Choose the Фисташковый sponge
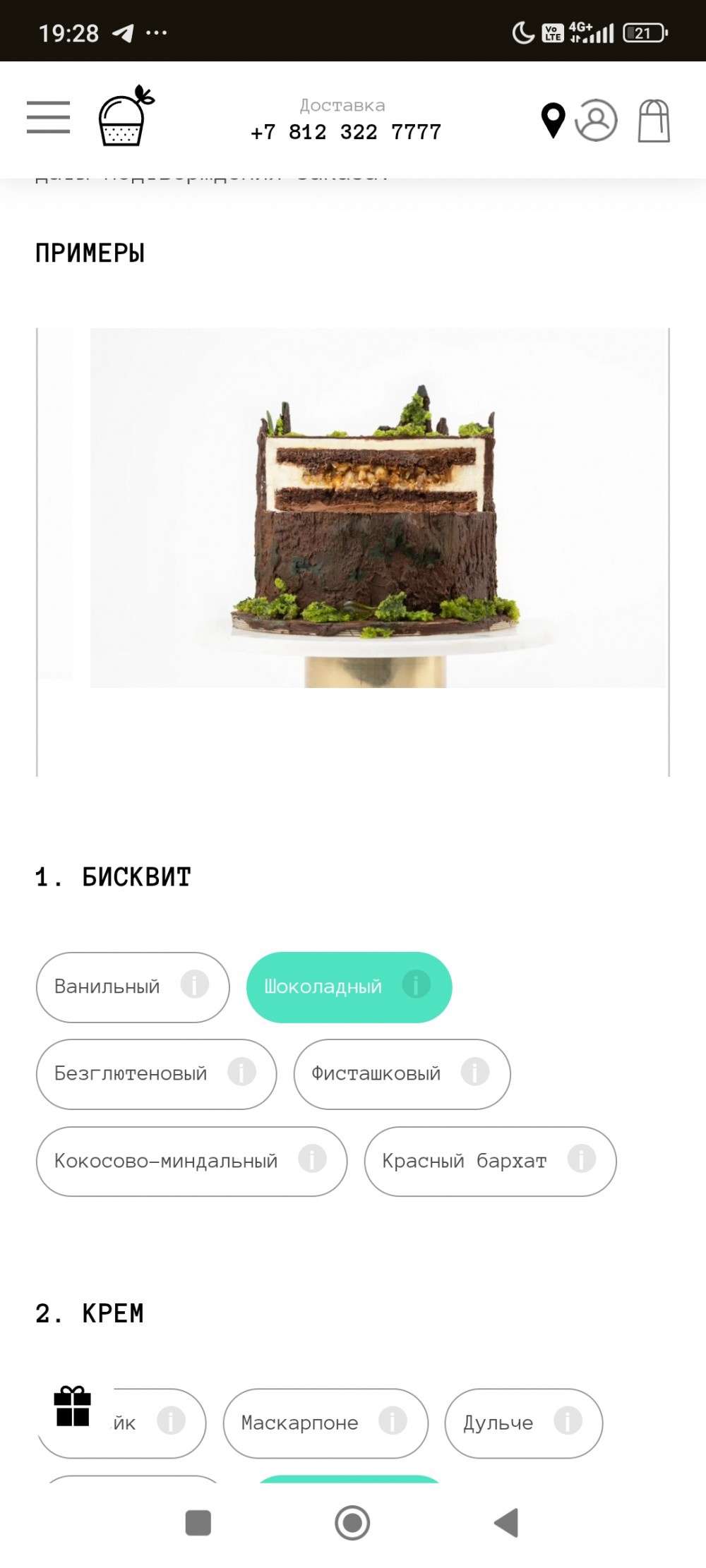Image resolution: width=706 pixels, height=1568 pixels. pos(376,1073)
